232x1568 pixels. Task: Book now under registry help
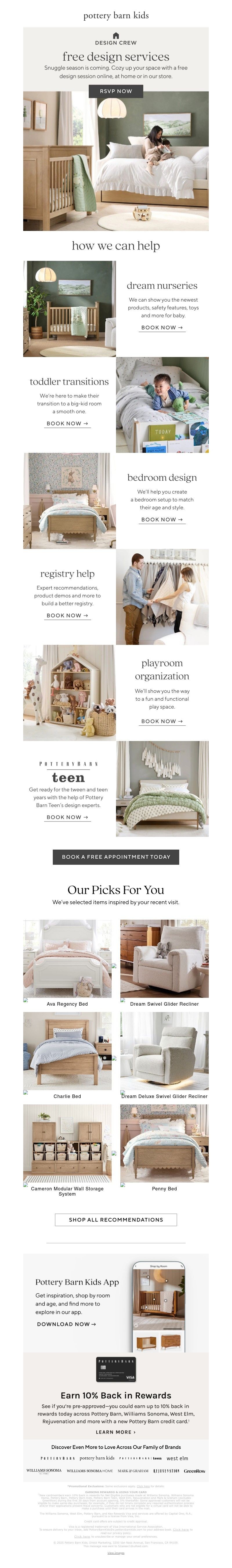(x=67, y=616)
